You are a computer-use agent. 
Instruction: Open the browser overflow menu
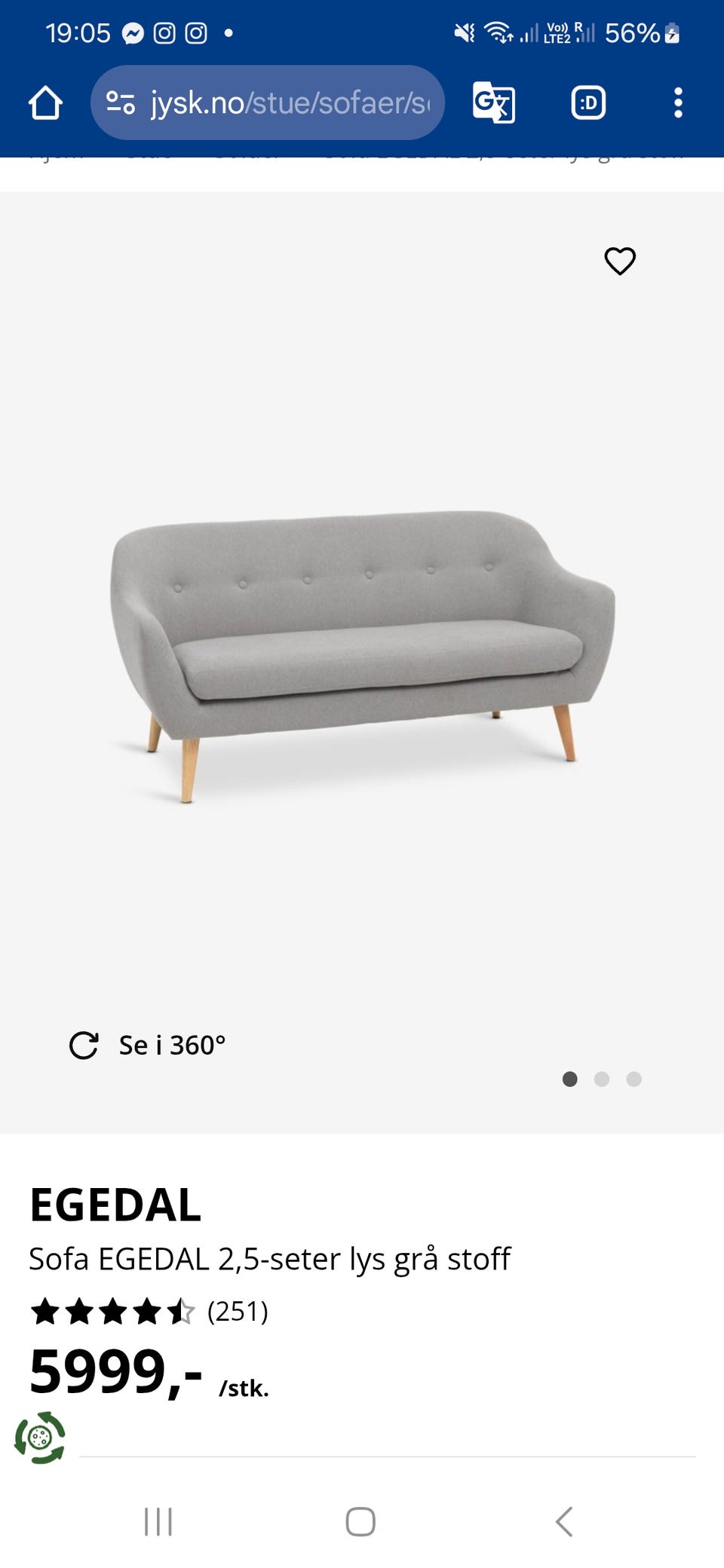click(678, 103)
